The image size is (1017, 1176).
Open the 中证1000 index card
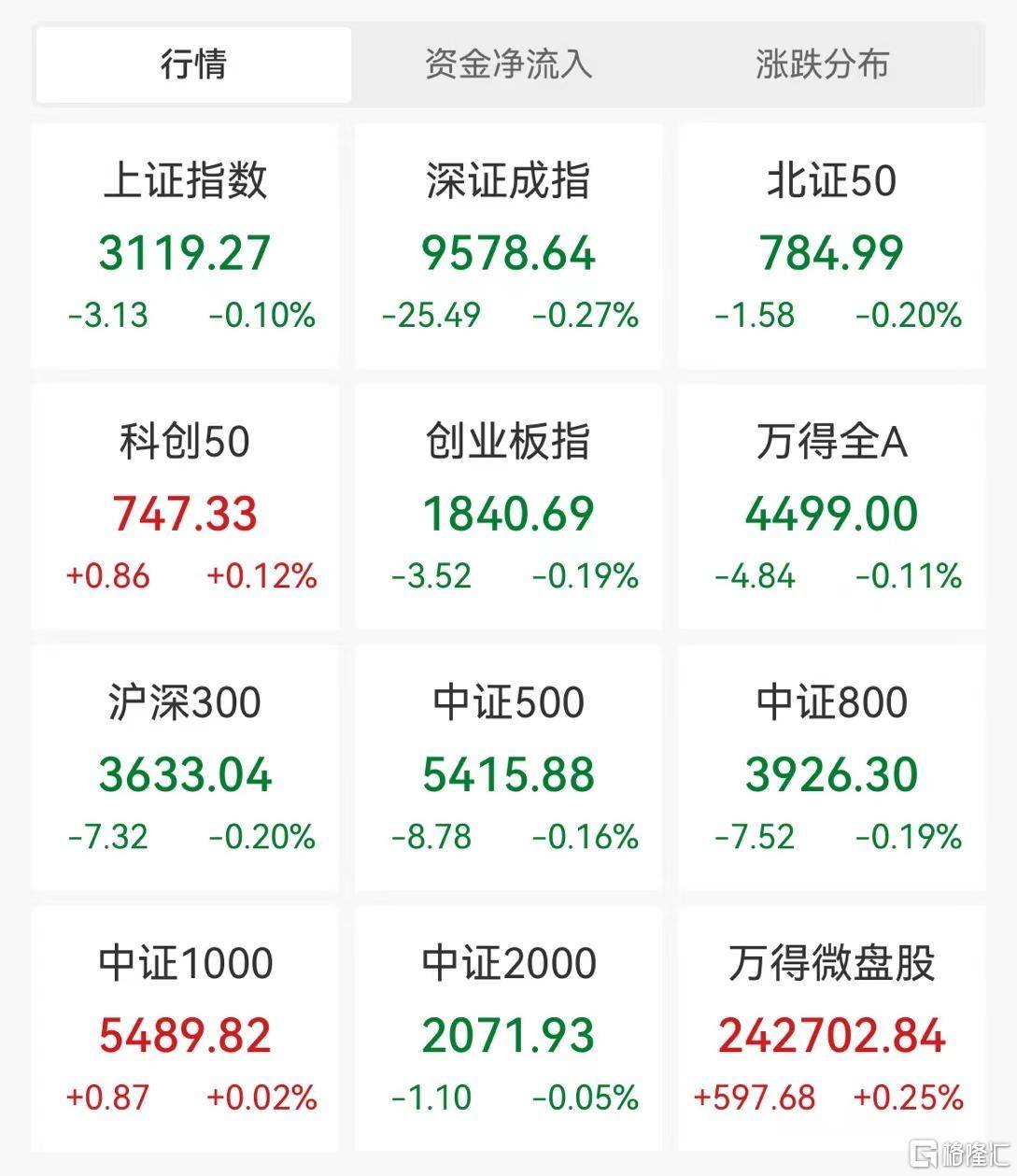[x=185, y=1027]
